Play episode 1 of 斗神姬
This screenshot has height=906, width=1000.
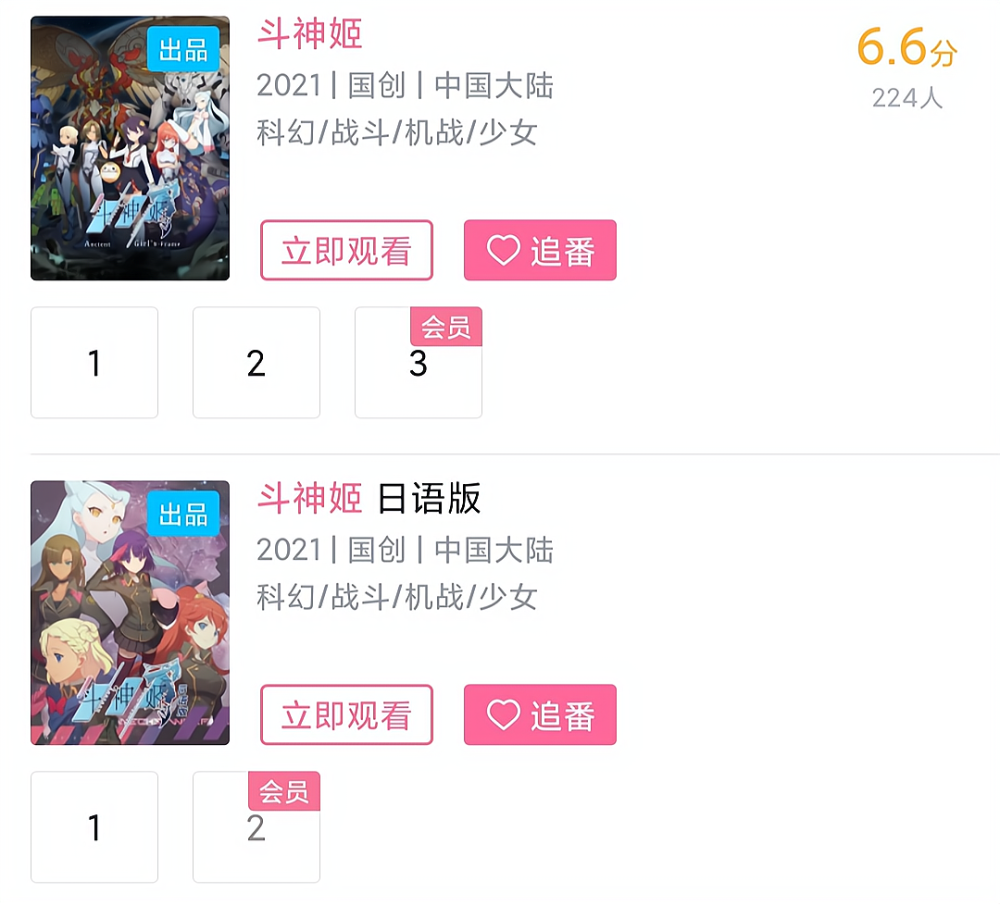(94, 362)
